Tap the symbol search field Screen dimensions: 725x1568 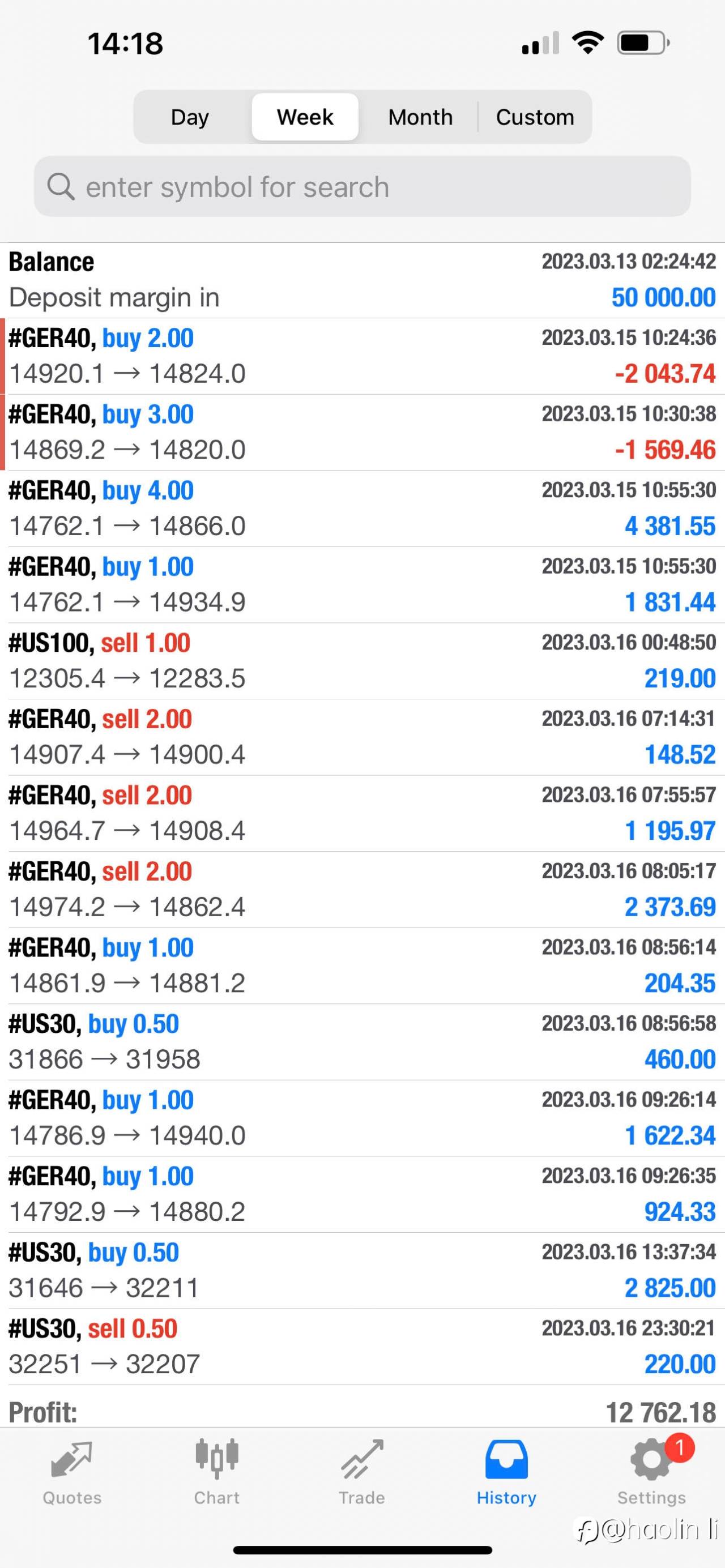362,186
